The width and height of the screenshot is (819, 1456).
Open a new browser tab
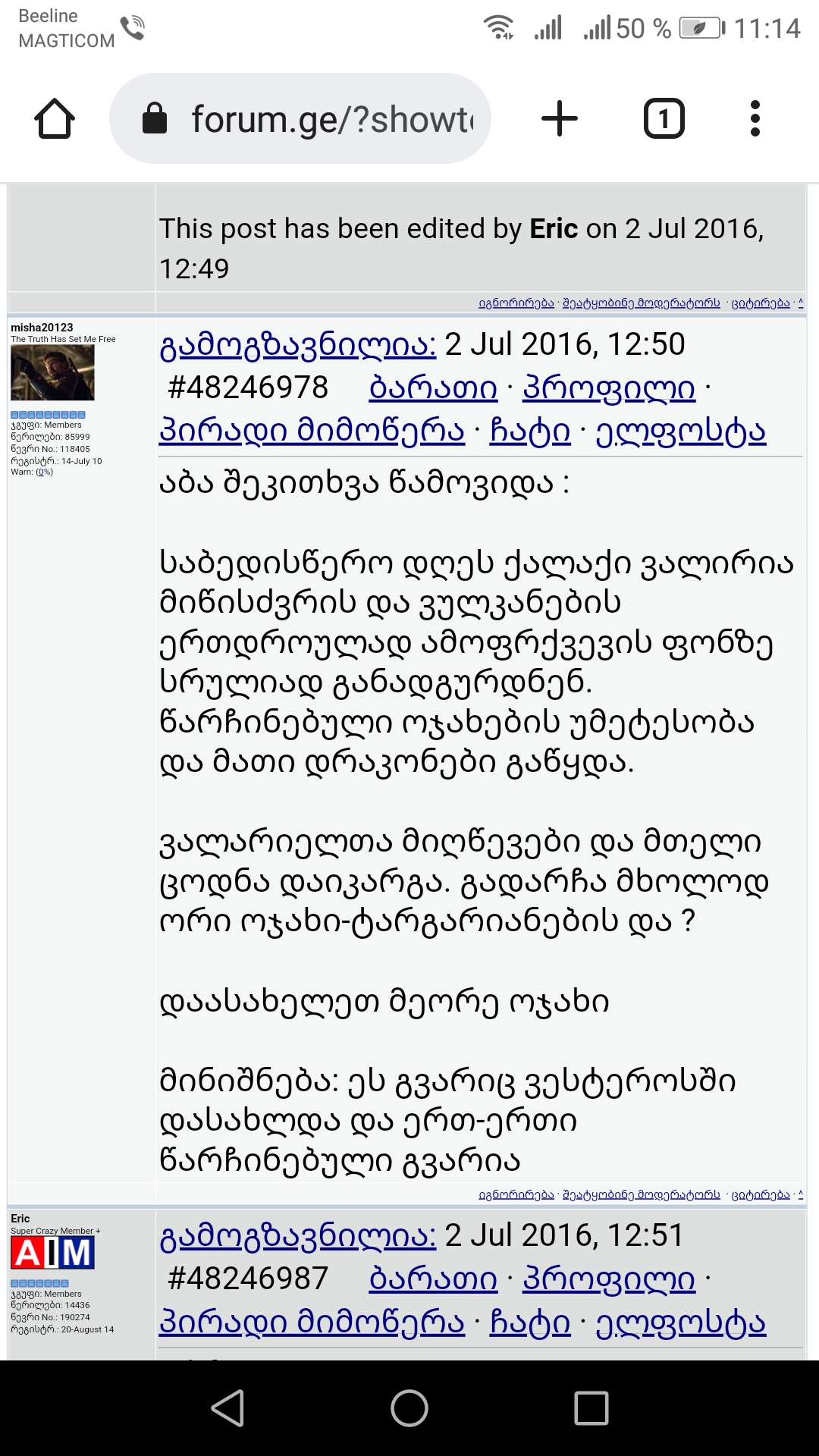[560, 119]
